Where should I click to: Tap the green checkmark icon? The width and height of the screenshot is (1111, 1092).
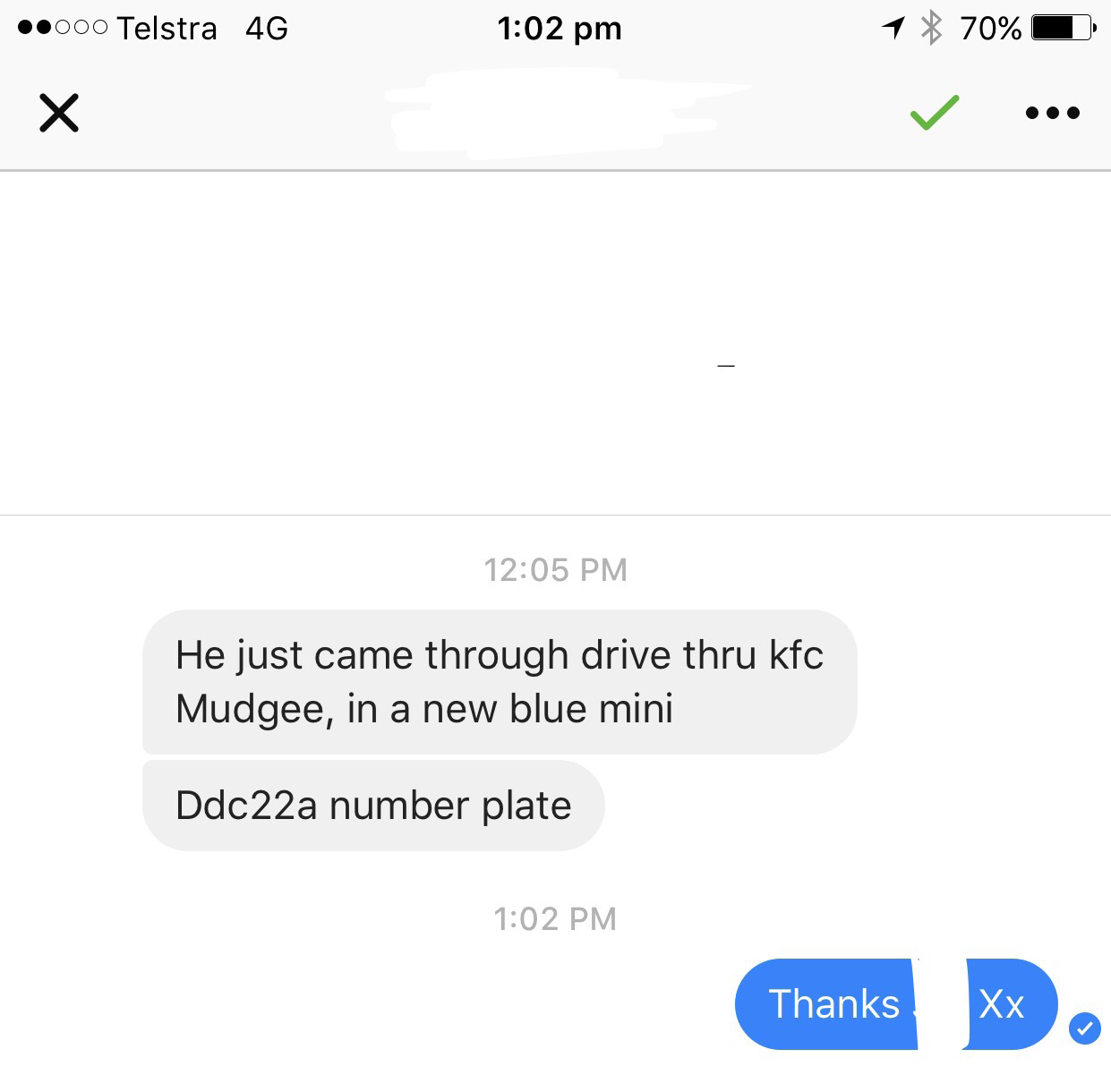[934, 112]
